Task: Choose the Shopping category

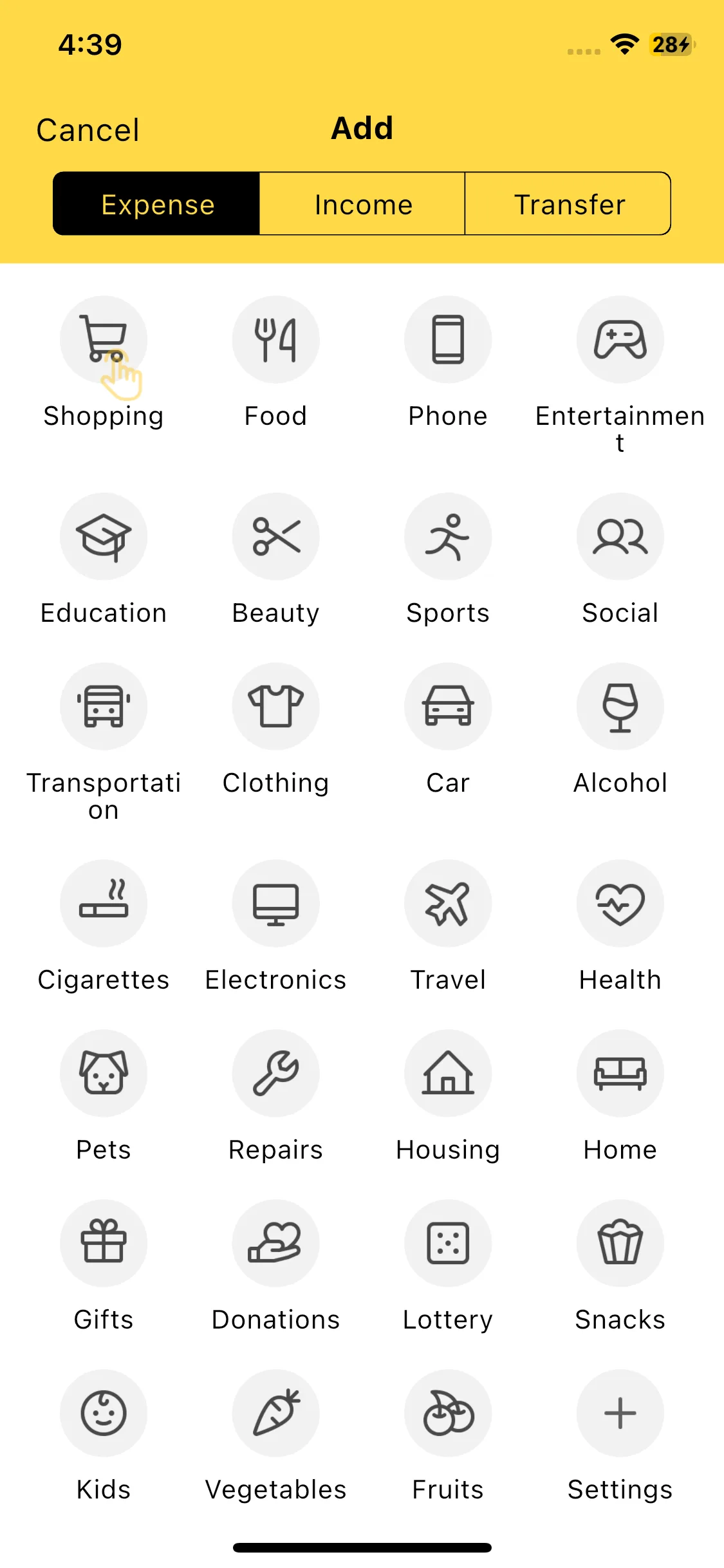Action: pyautogui.click(x=104, y=340)
